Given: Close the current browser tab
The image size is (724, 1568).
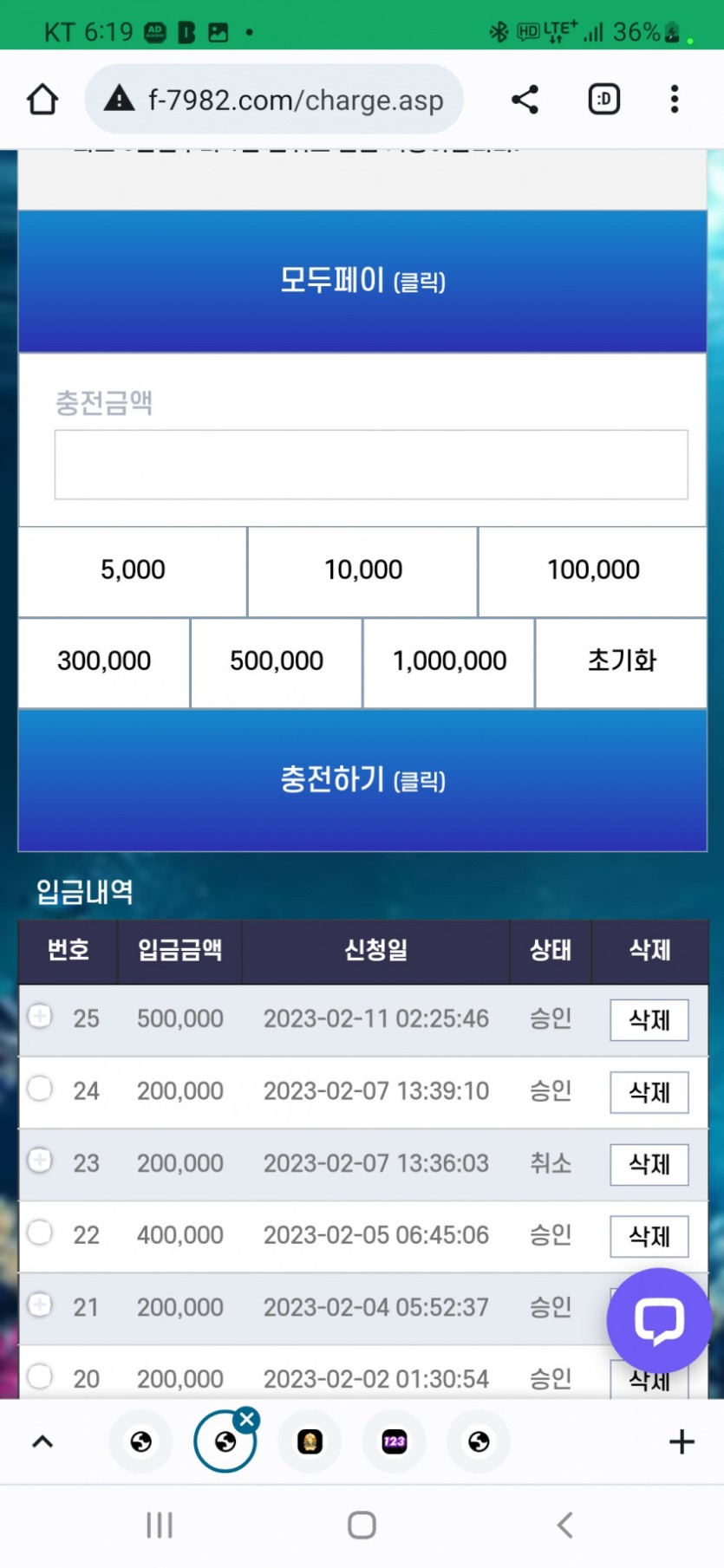Looking at the screenshot, I should coord(247,1419).
